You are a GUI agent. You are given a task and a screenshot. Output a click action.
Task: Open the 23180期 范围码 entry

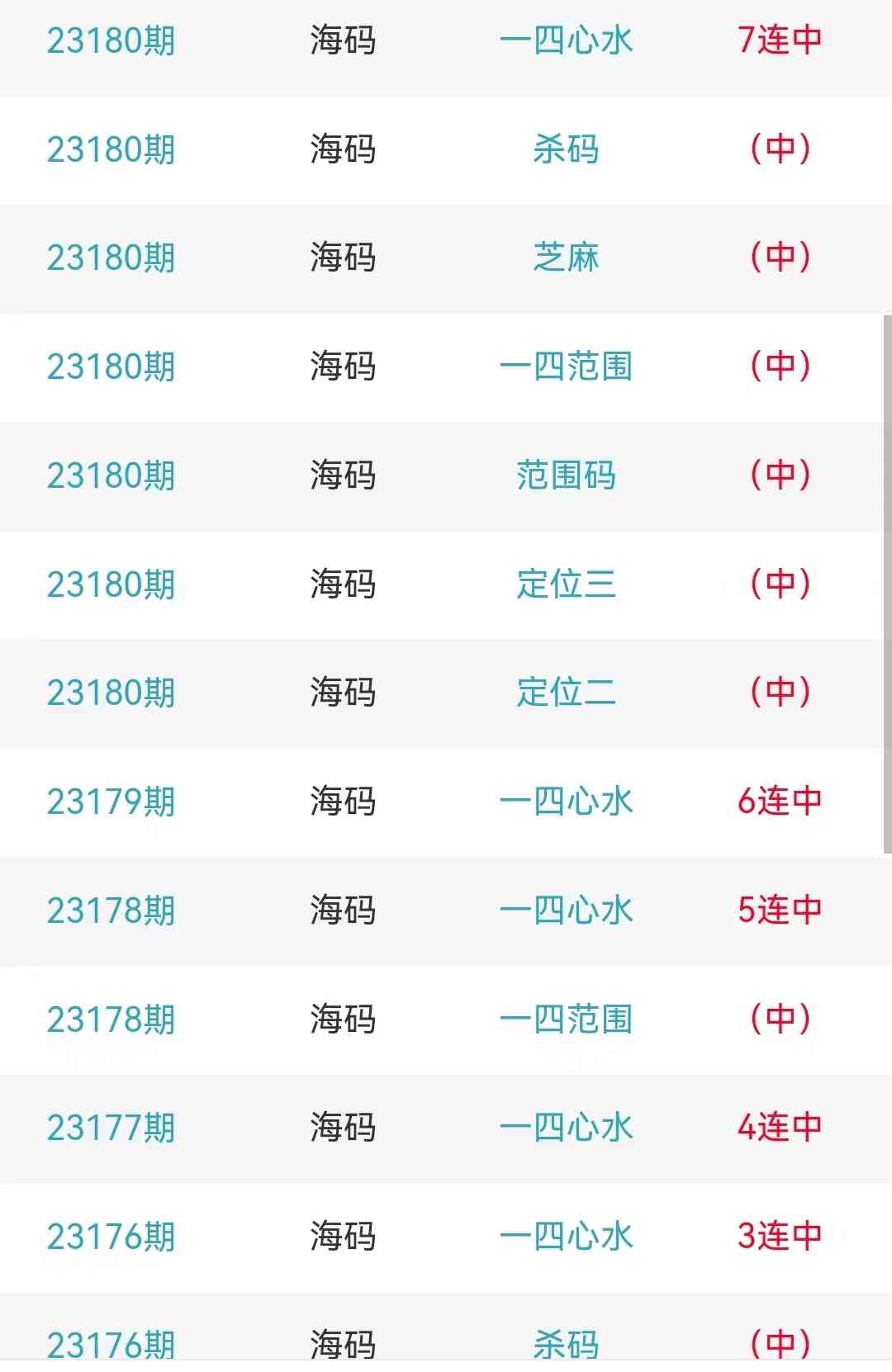tap(566, 475)
